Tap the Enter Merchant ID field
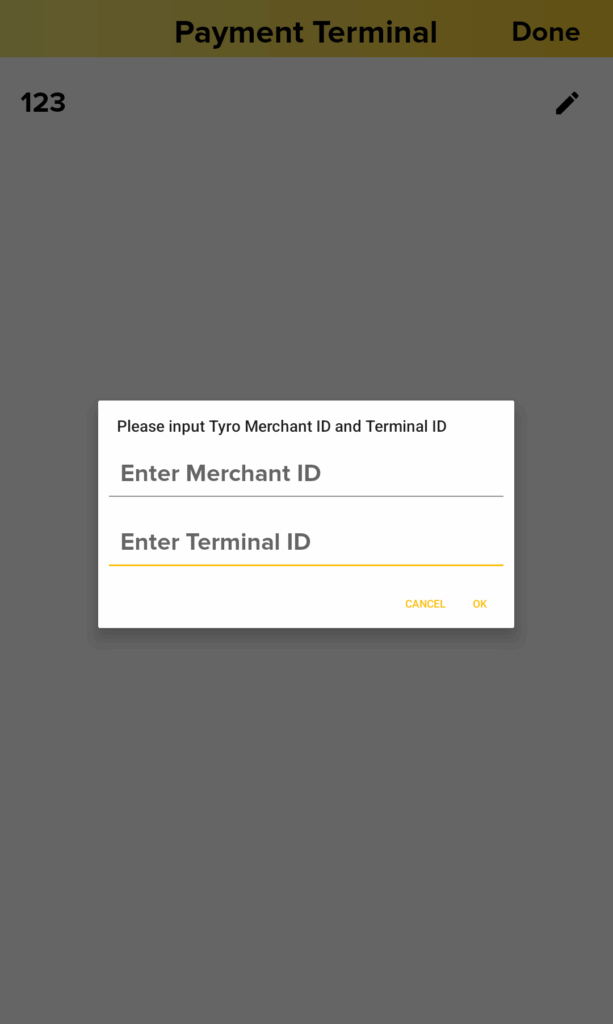Viewport: 613px width, 1024px height. point(305,473)
